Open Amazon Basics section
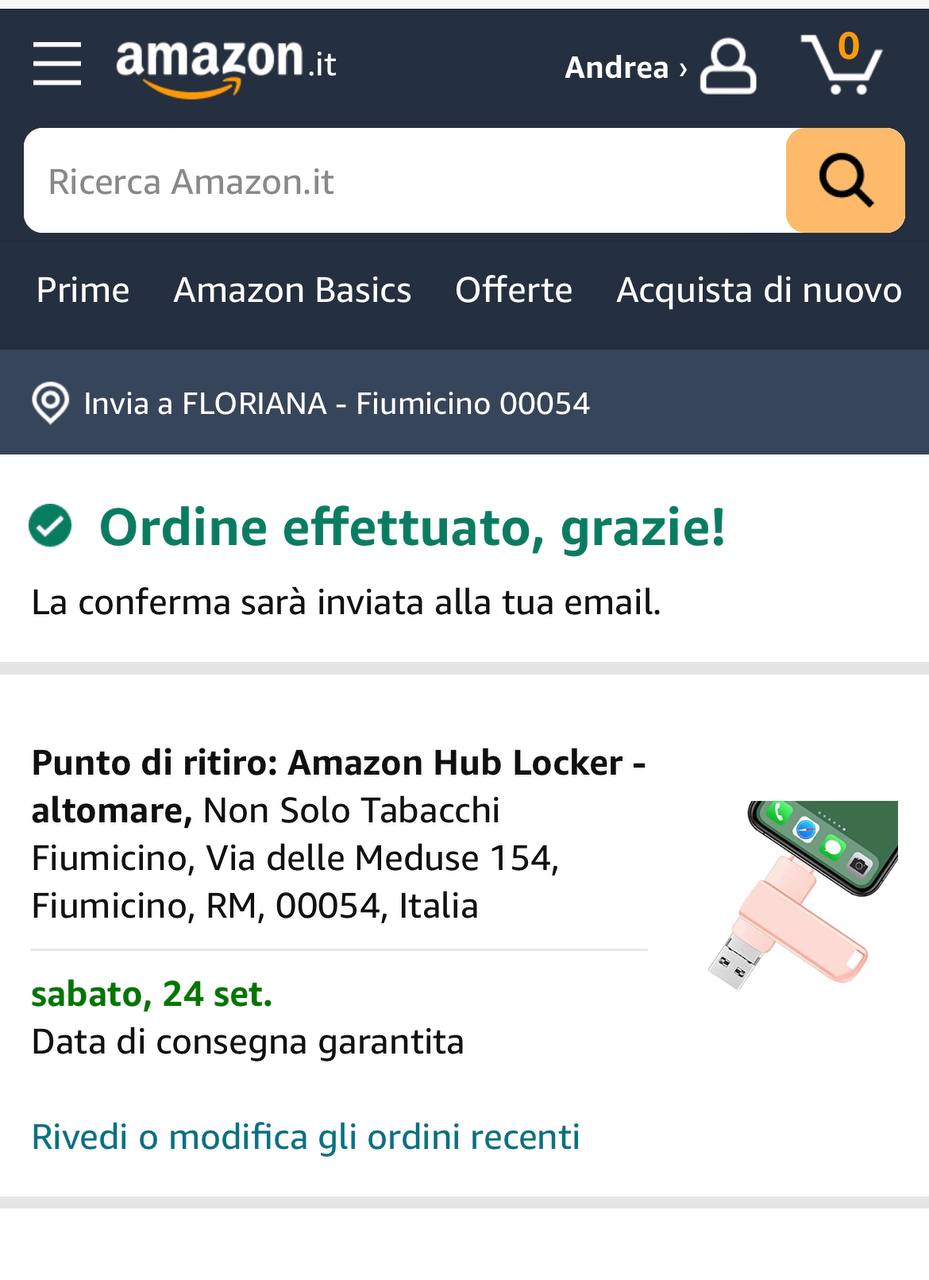Image resolution: width=929 pixels, height=1280 pixels. point(292,290)
